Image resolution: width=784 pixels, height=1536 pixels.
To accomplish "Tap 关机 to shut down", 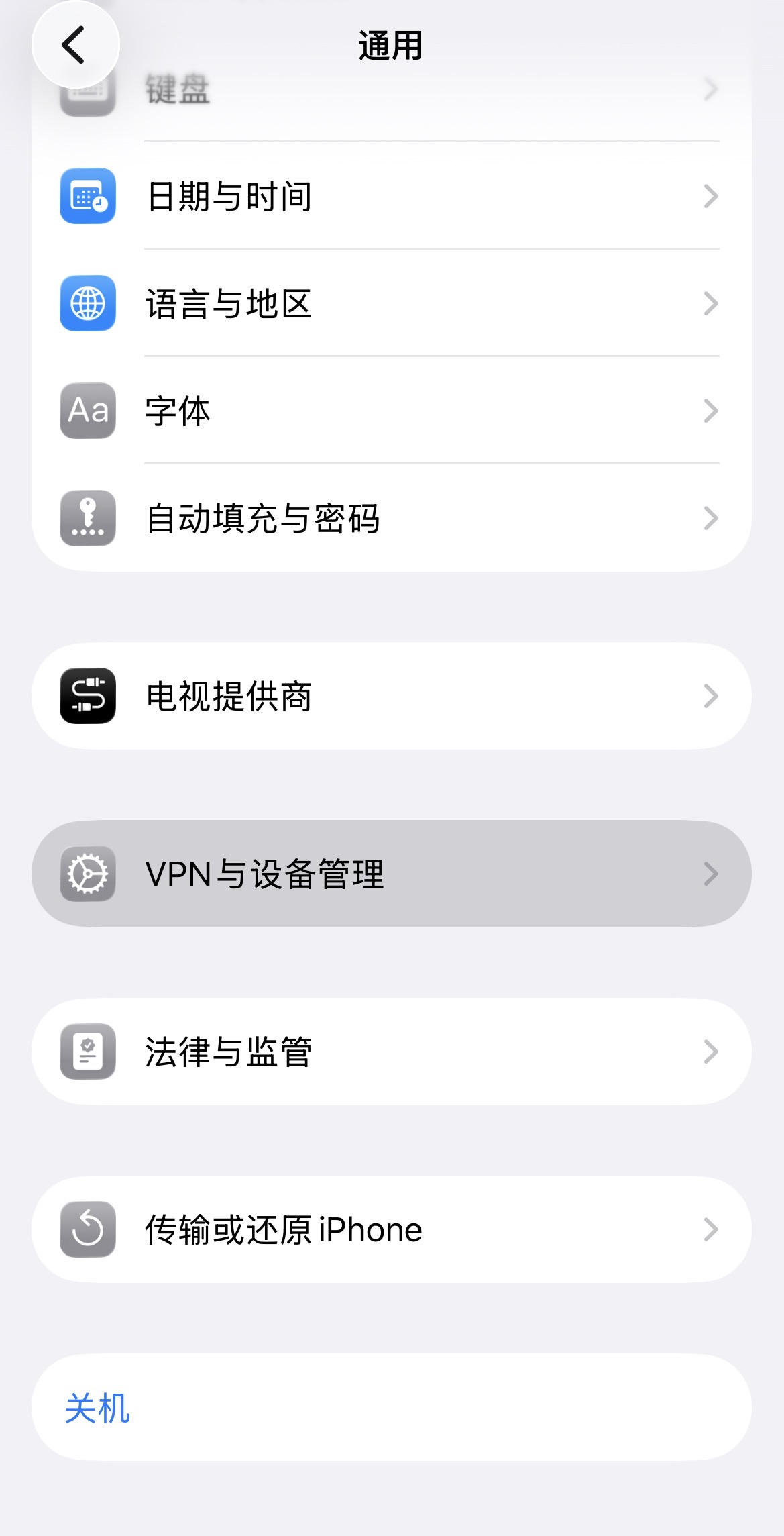I will 392,1407.
